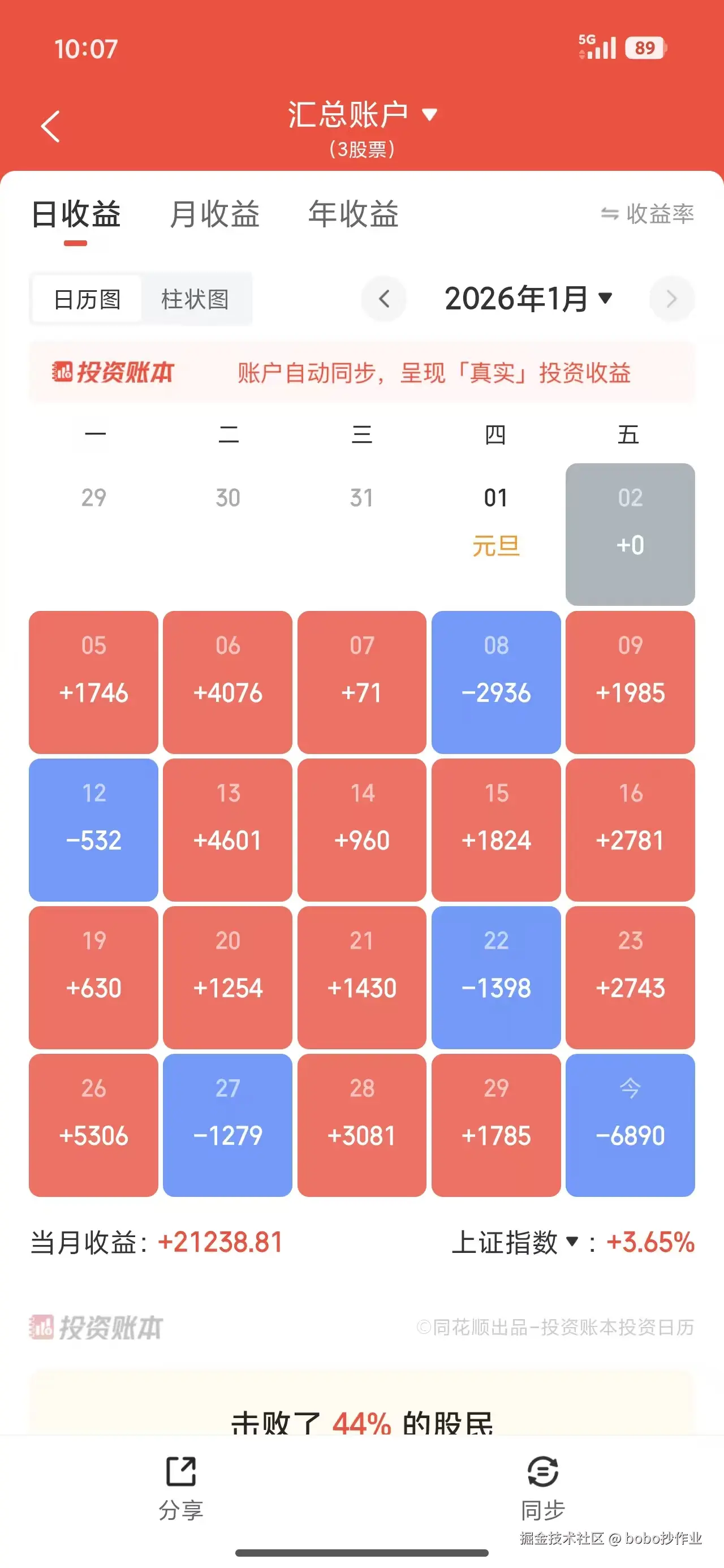The height and width of the screenshot is (1568, 724).
Task: View day 26 showing +5306
Action: tap(93, 1125)
